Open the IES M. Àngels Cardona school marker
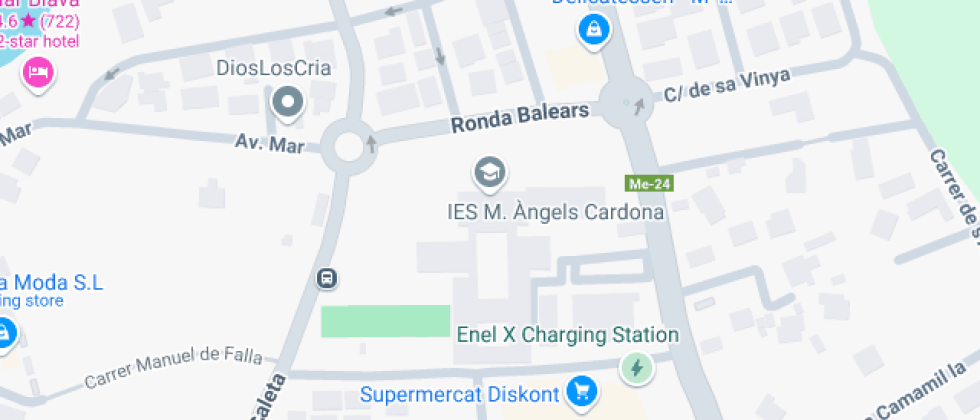980x420 pixels. click(x=489, y=173)
